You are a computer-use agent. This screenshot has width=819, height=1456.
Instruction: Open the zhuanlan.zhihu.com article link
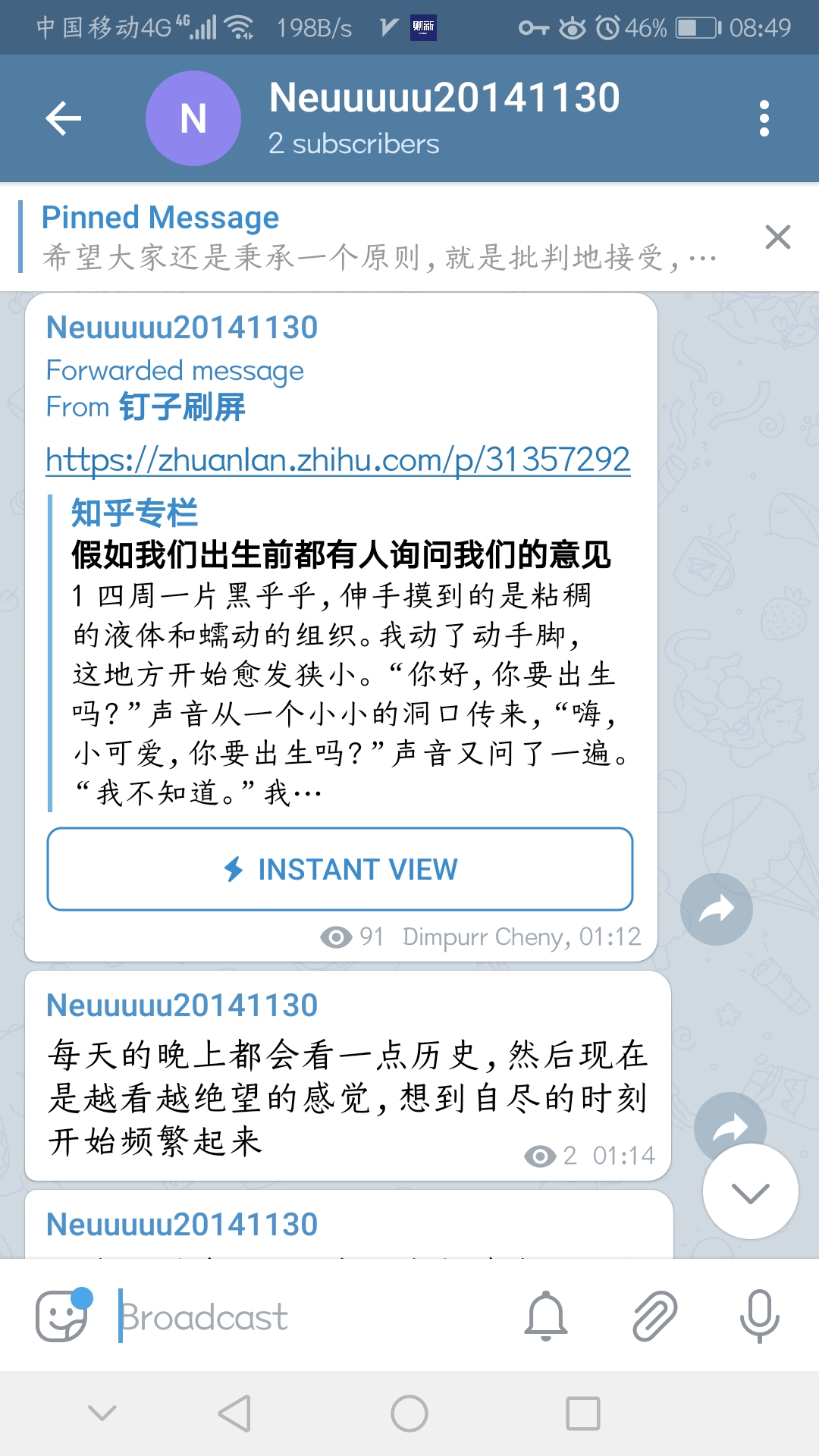[x=337, y=460]
